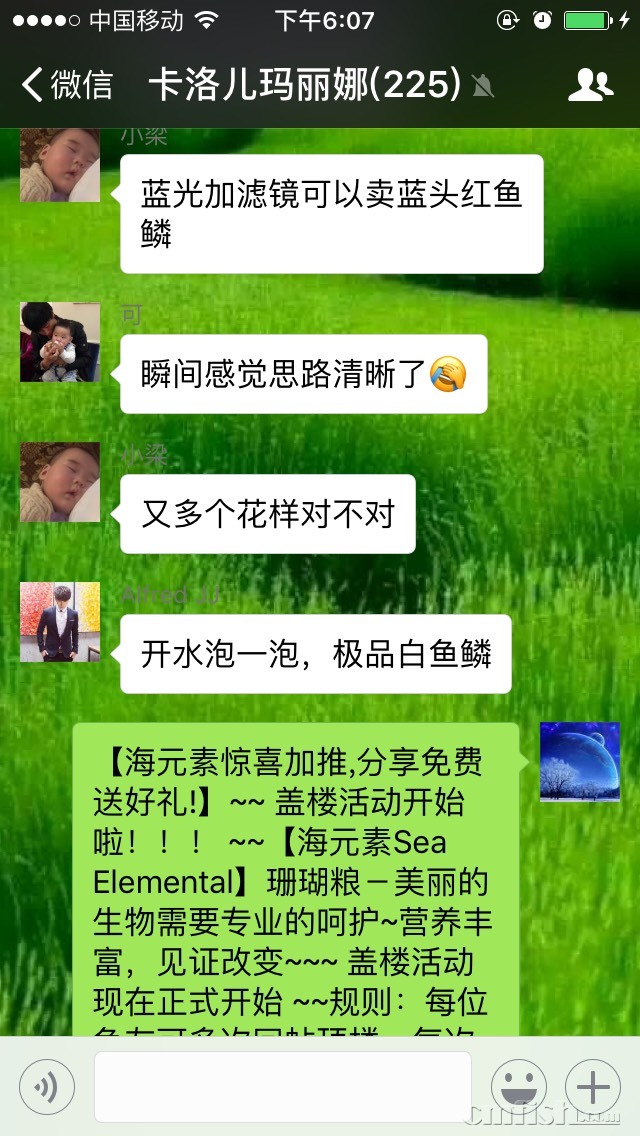Switch to voice message input
The width and height of the screenshot is (640, 1136).
click(x=47, y=1087)
